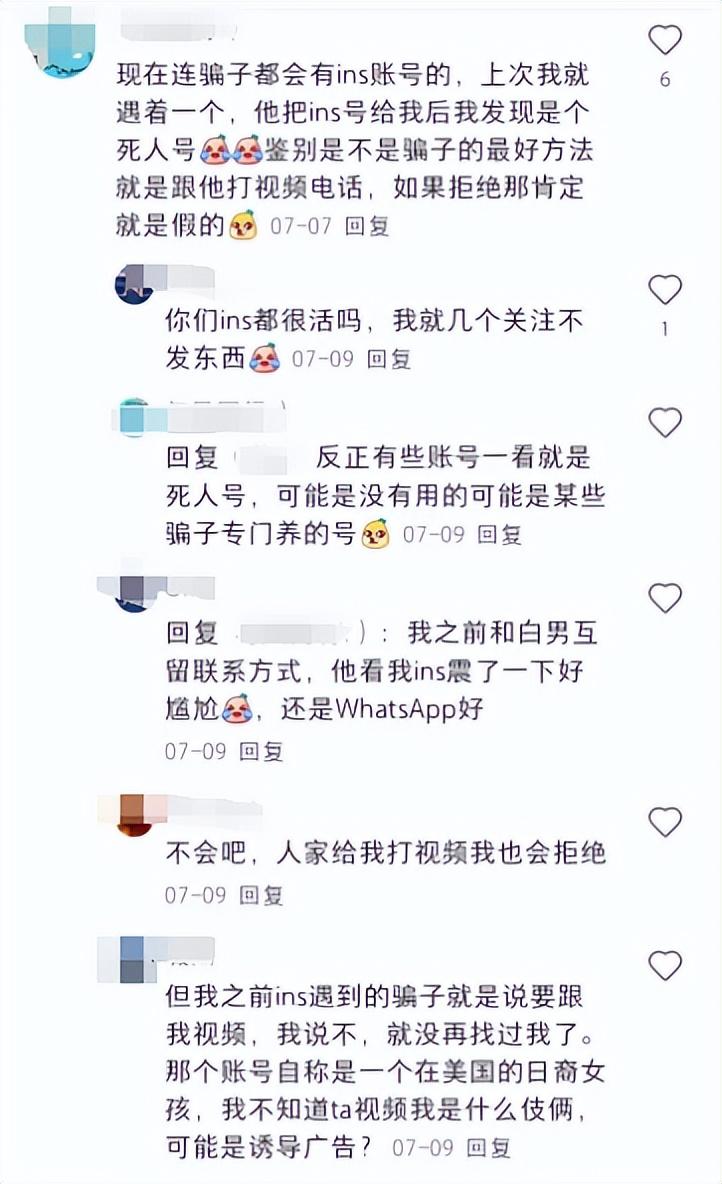Like the comment about scammers raising dead accounts
The image size is (722, 1184).
tap(665, 423)
